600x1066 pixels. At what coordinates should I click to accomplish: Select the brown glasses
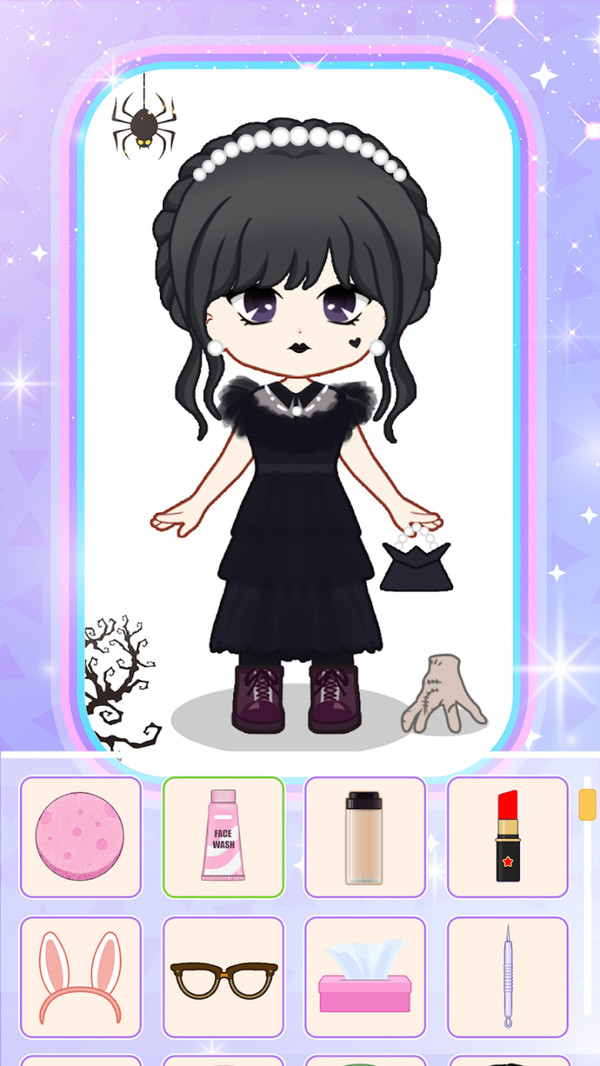(223, 978)
